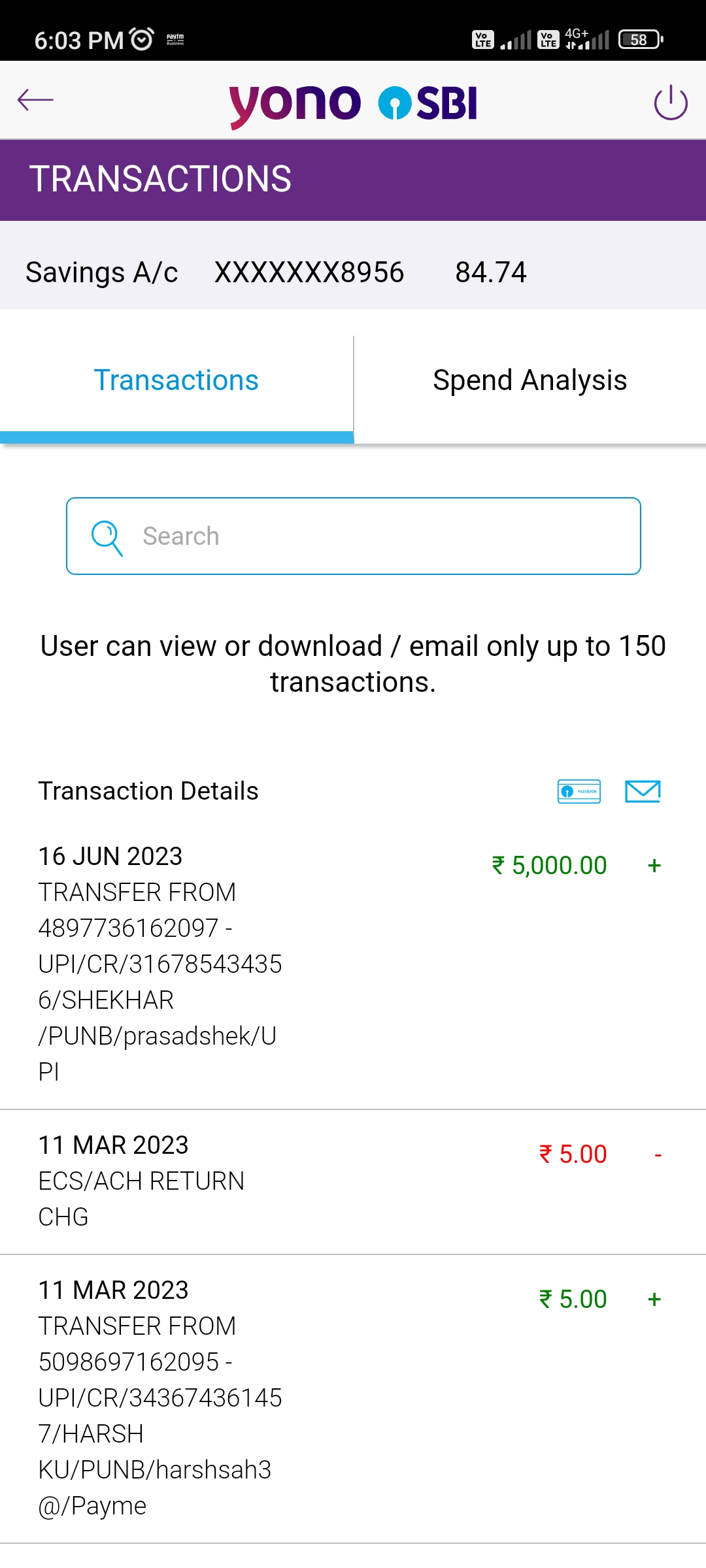Go back using the arrow icon

35,100
